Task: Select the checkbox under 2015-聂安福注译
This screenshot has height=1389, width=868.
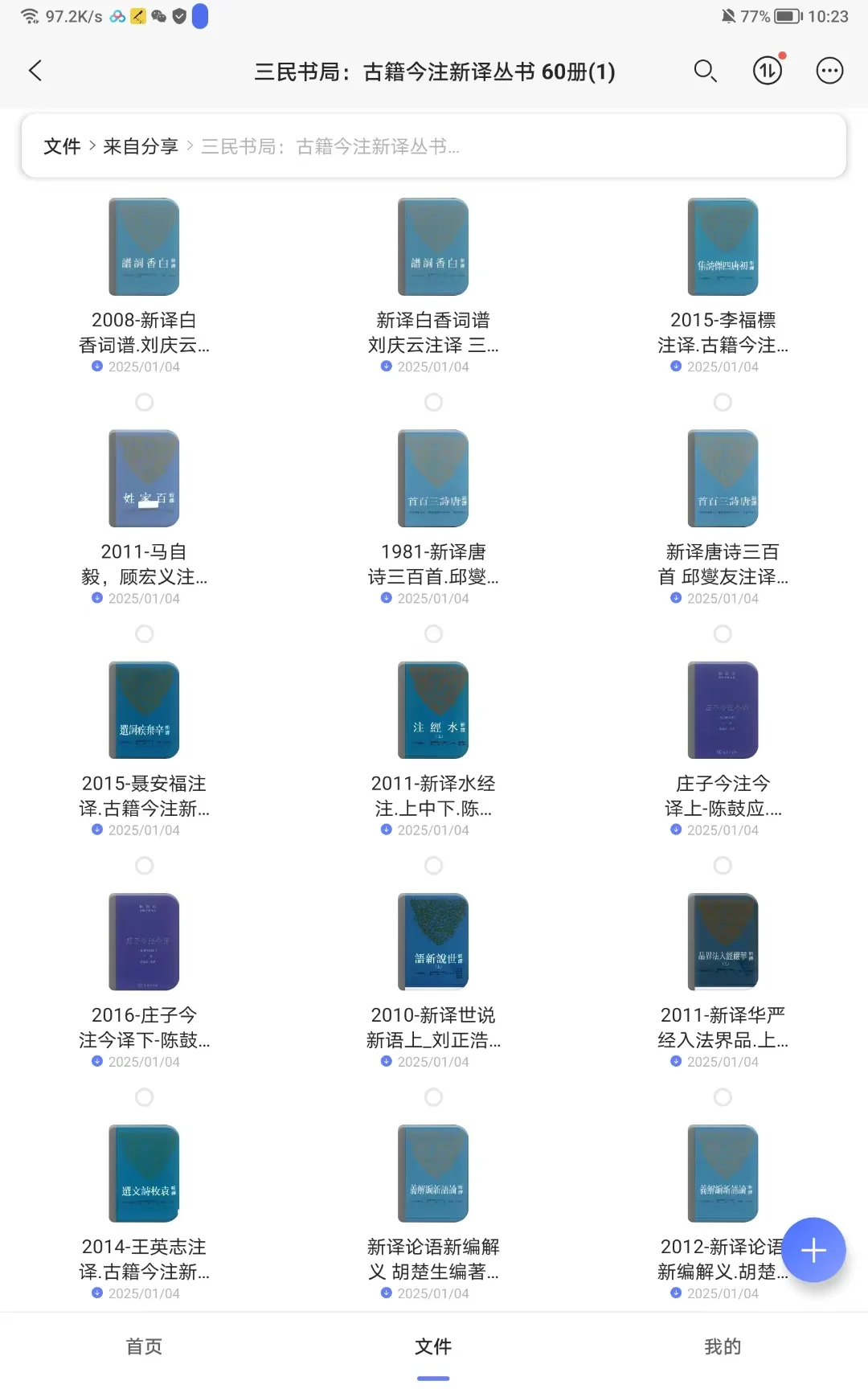Action: [x=145, y=866]
